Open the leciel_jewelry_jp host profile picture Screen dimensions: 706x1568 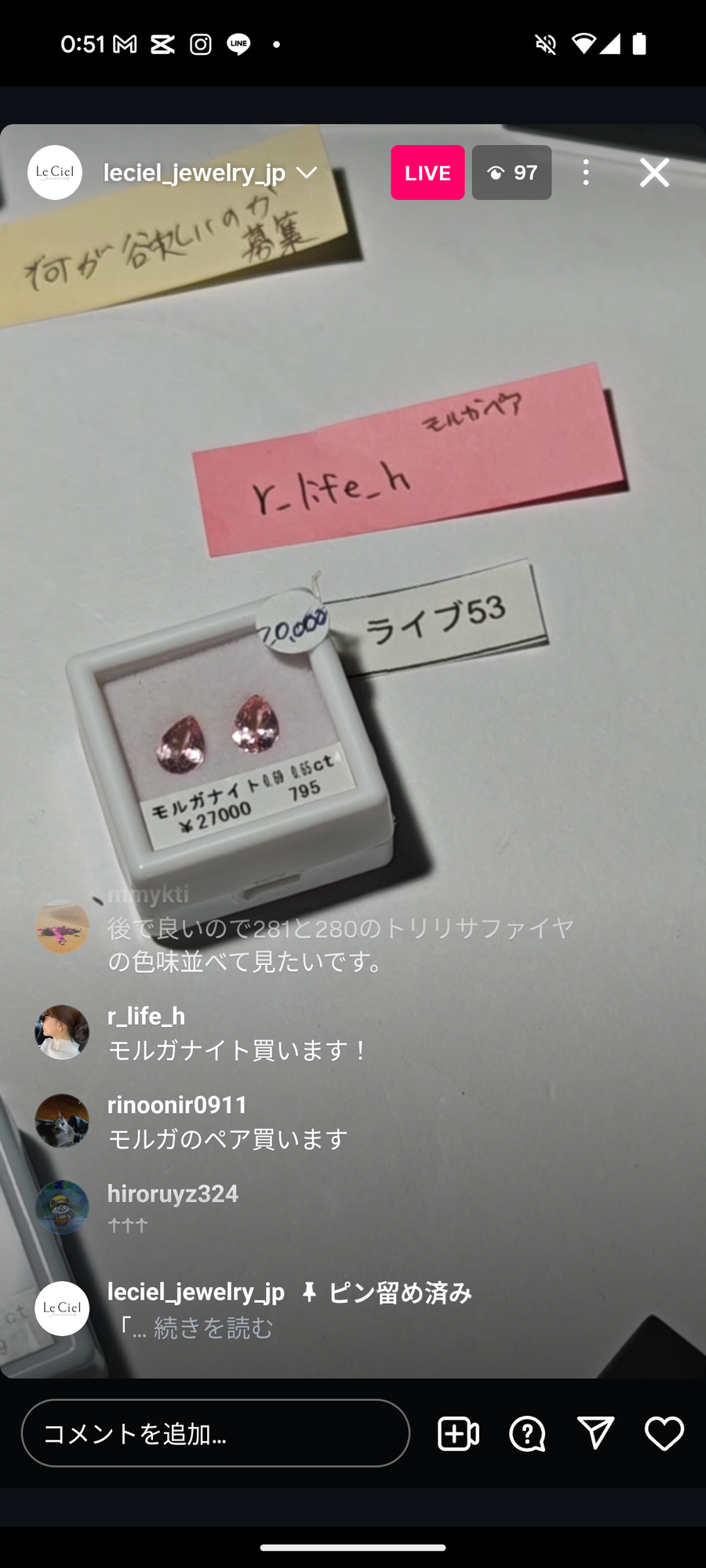click(x=55, y=172)
